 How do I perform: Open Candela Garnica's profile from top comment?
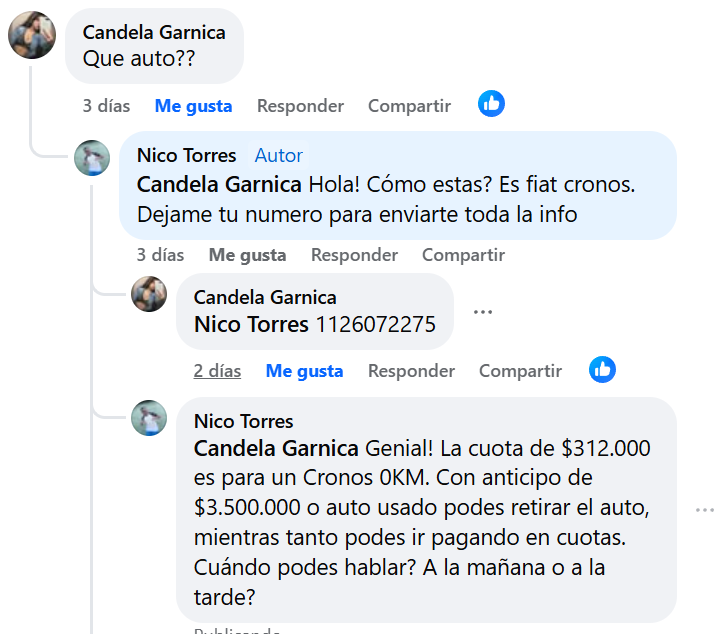(153, 33)
